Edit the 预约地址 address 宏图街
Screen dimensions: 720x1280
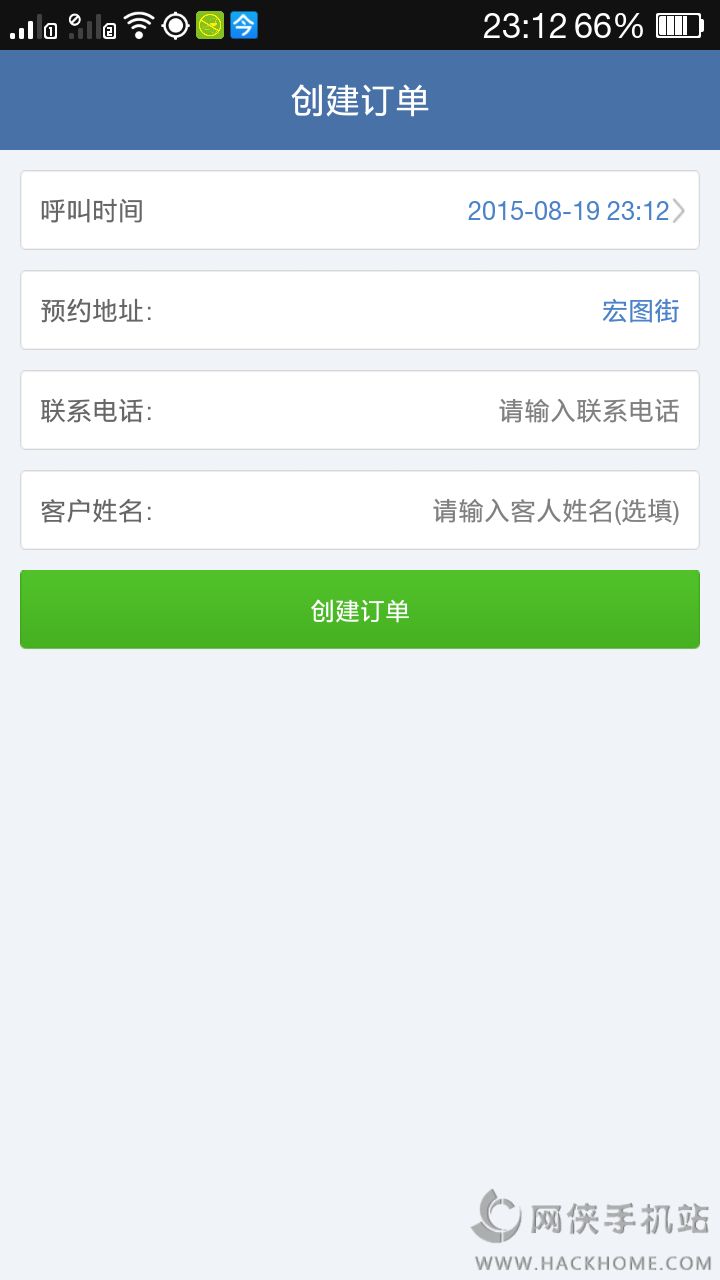[x=640, y=311]
